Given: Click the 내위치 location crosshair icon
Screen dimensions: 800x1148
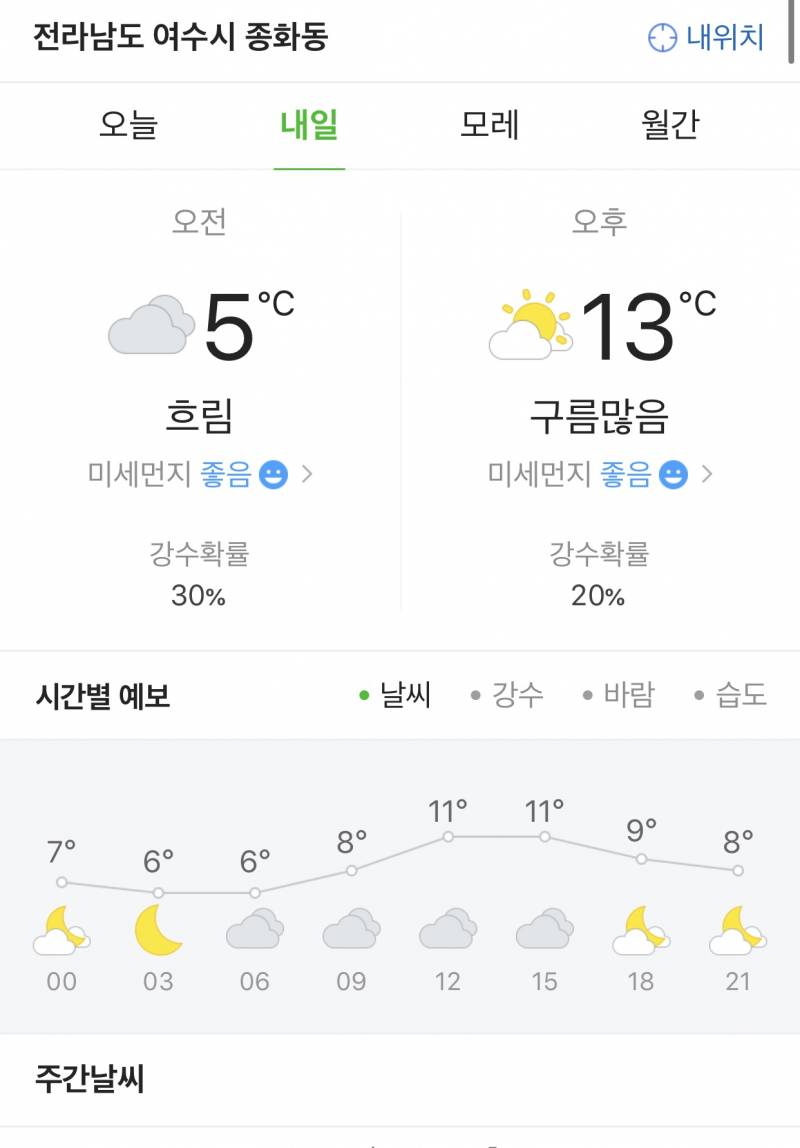Looking at the screenshot, I should 661,35.
